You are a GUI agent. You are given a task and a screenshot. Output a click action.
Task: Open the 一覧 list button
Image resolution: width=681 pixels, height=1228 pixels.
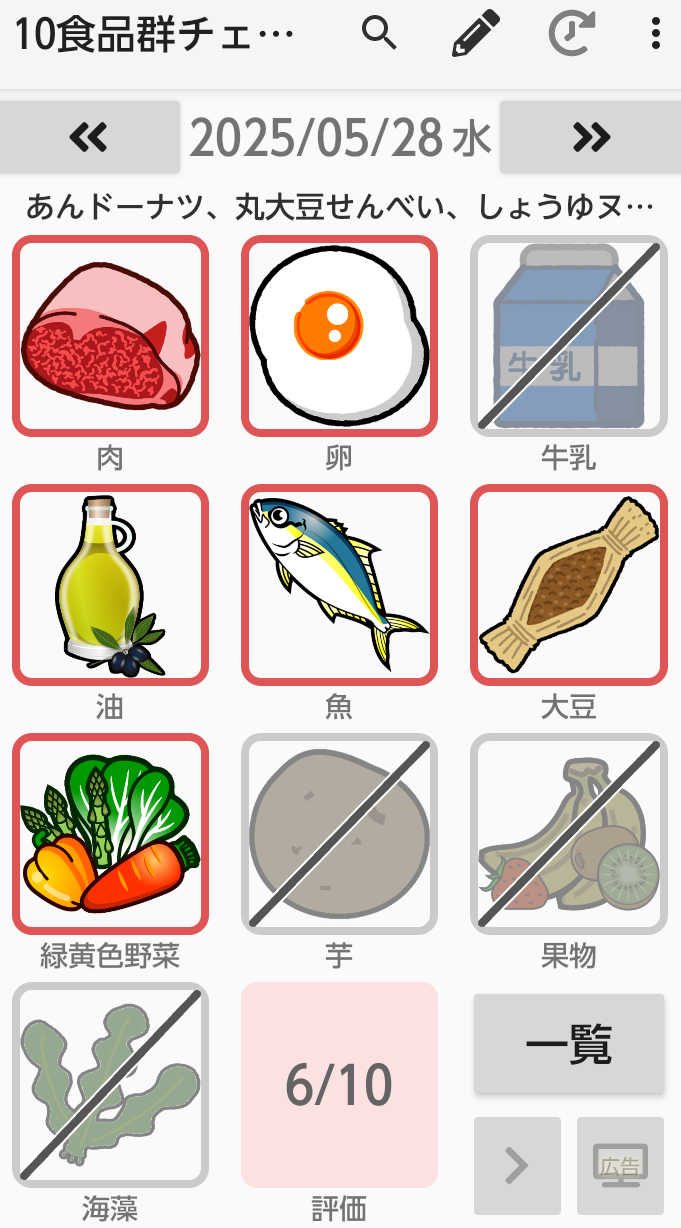[569, 1044]
